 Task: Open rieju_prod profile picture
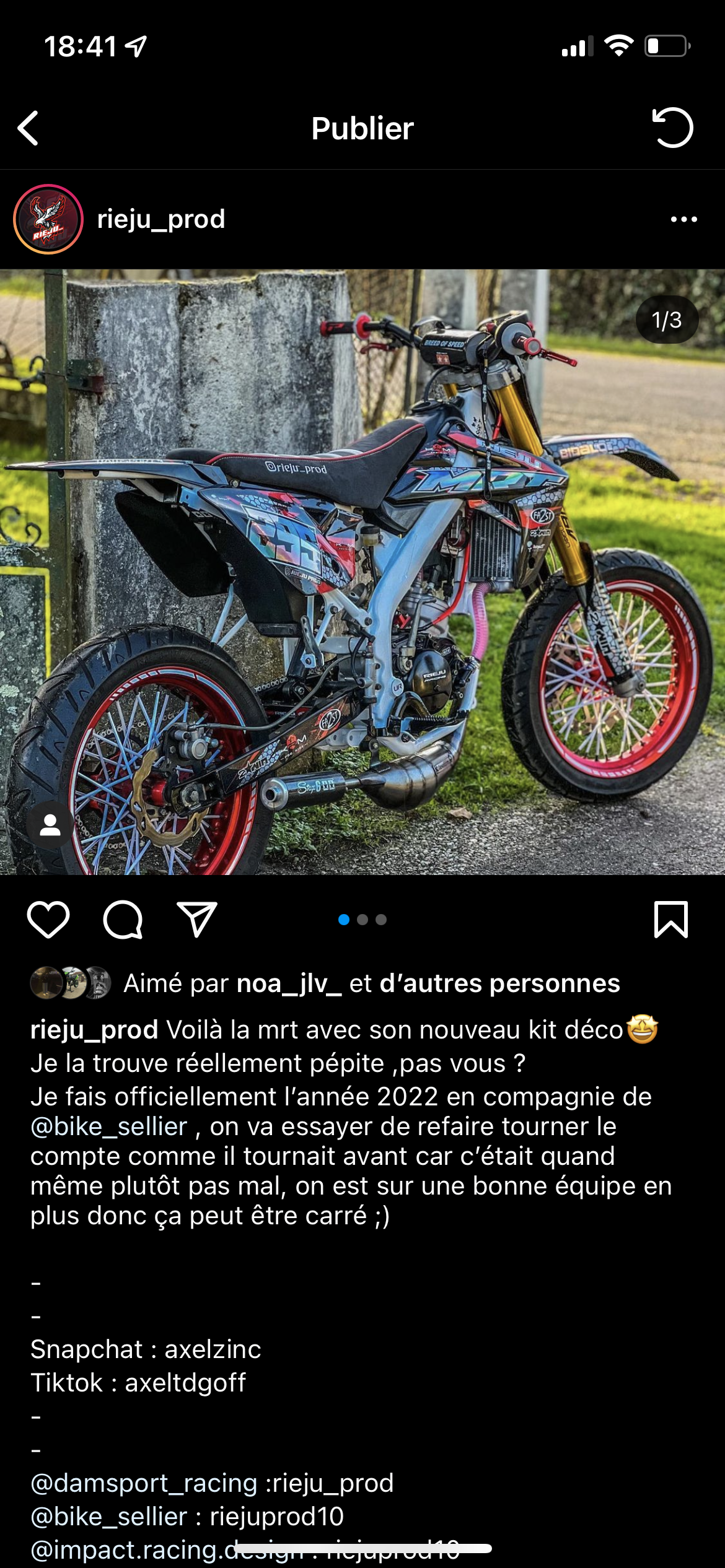click(x=48, y=219)
